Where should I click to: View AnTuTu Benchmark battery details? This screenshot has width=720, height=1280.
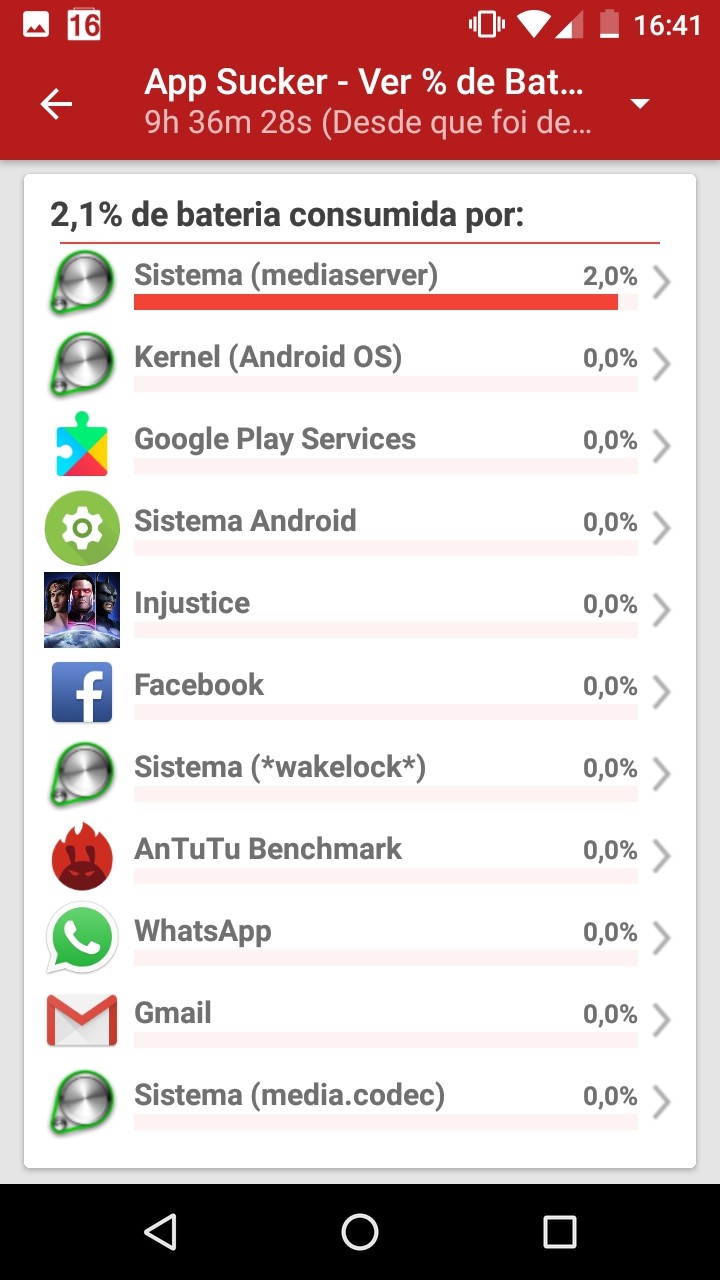(360, 858)
